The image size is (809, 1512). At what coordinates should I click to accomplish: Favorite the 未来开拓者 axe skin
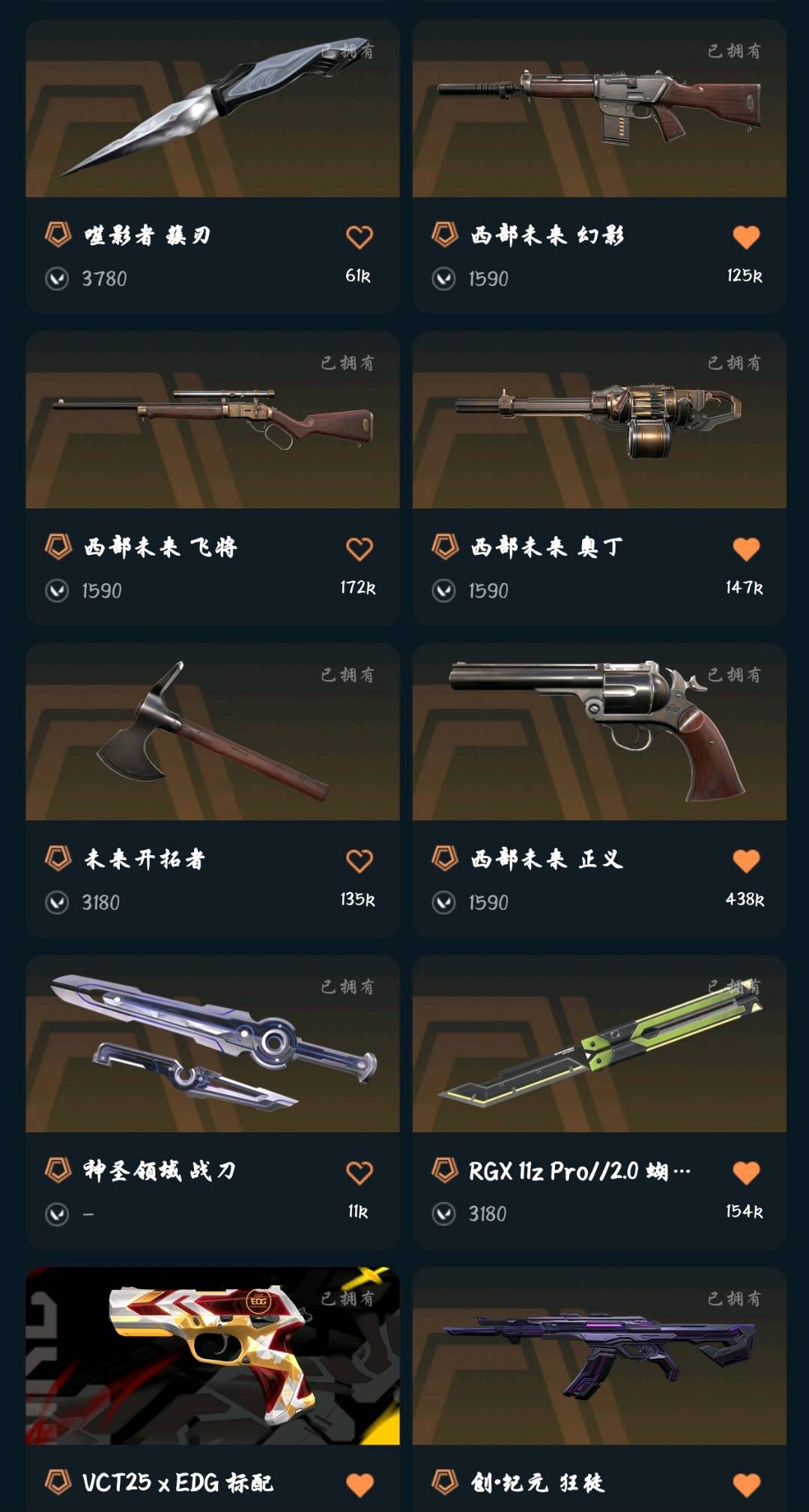click(360, 860)
